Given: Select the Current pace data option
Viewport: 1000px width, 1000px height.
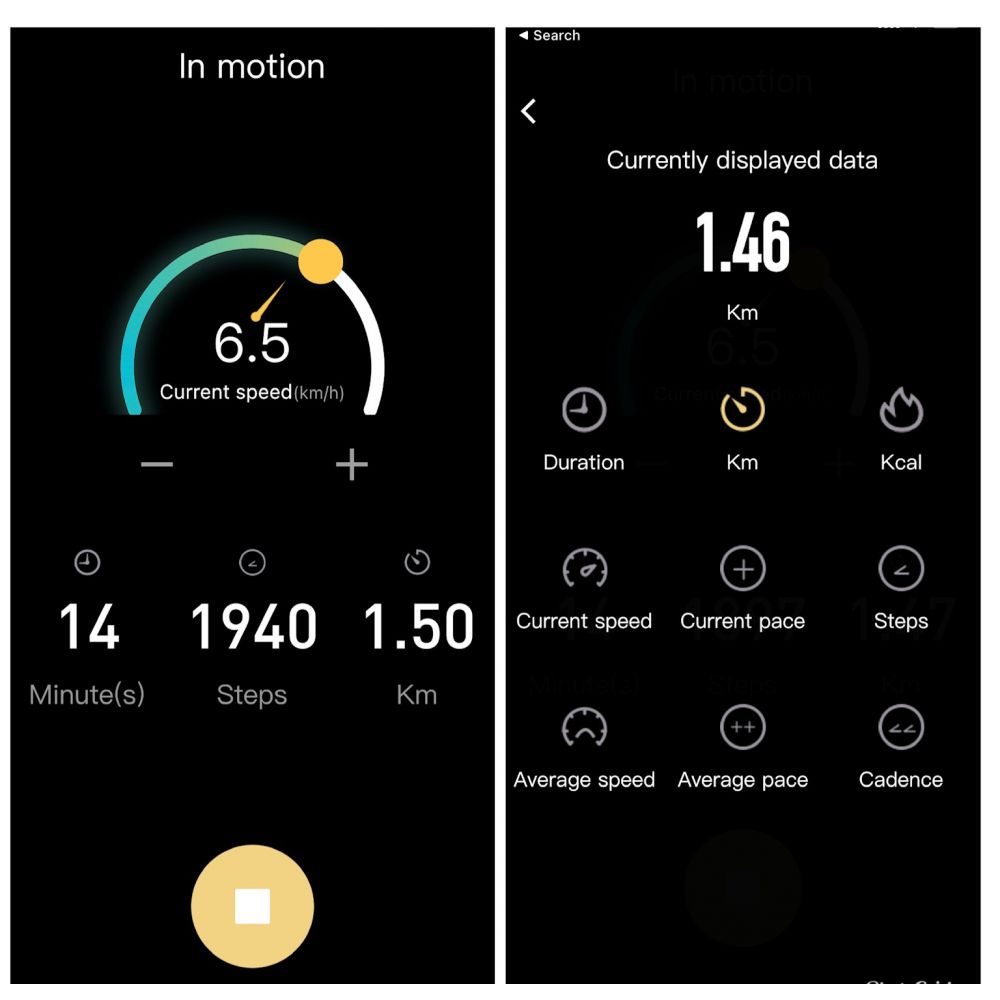Looking at the screenshot, I should click(x=742, y=589).
